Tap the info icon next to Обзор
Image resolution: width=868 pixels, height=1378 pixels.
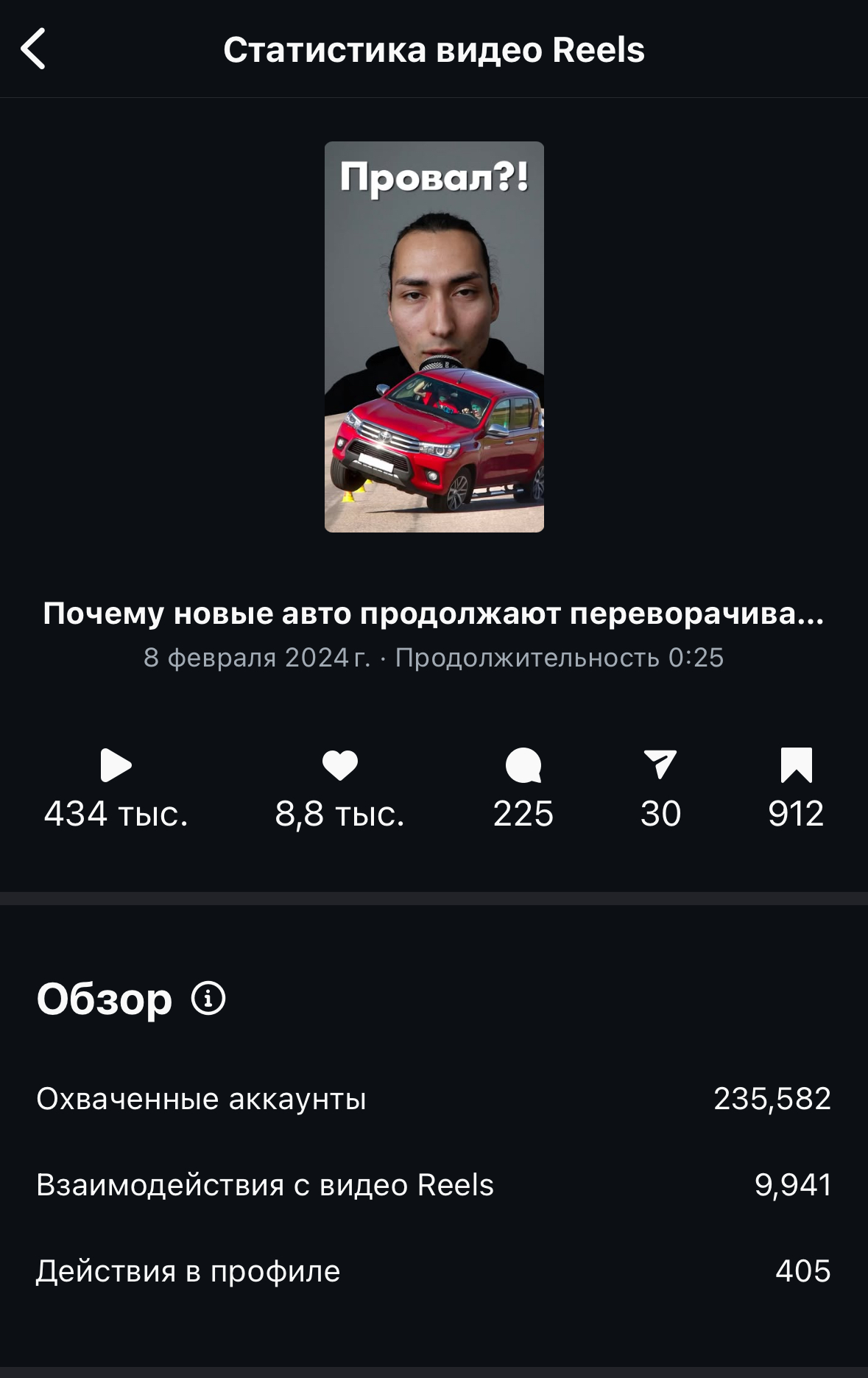coord(208,999)
